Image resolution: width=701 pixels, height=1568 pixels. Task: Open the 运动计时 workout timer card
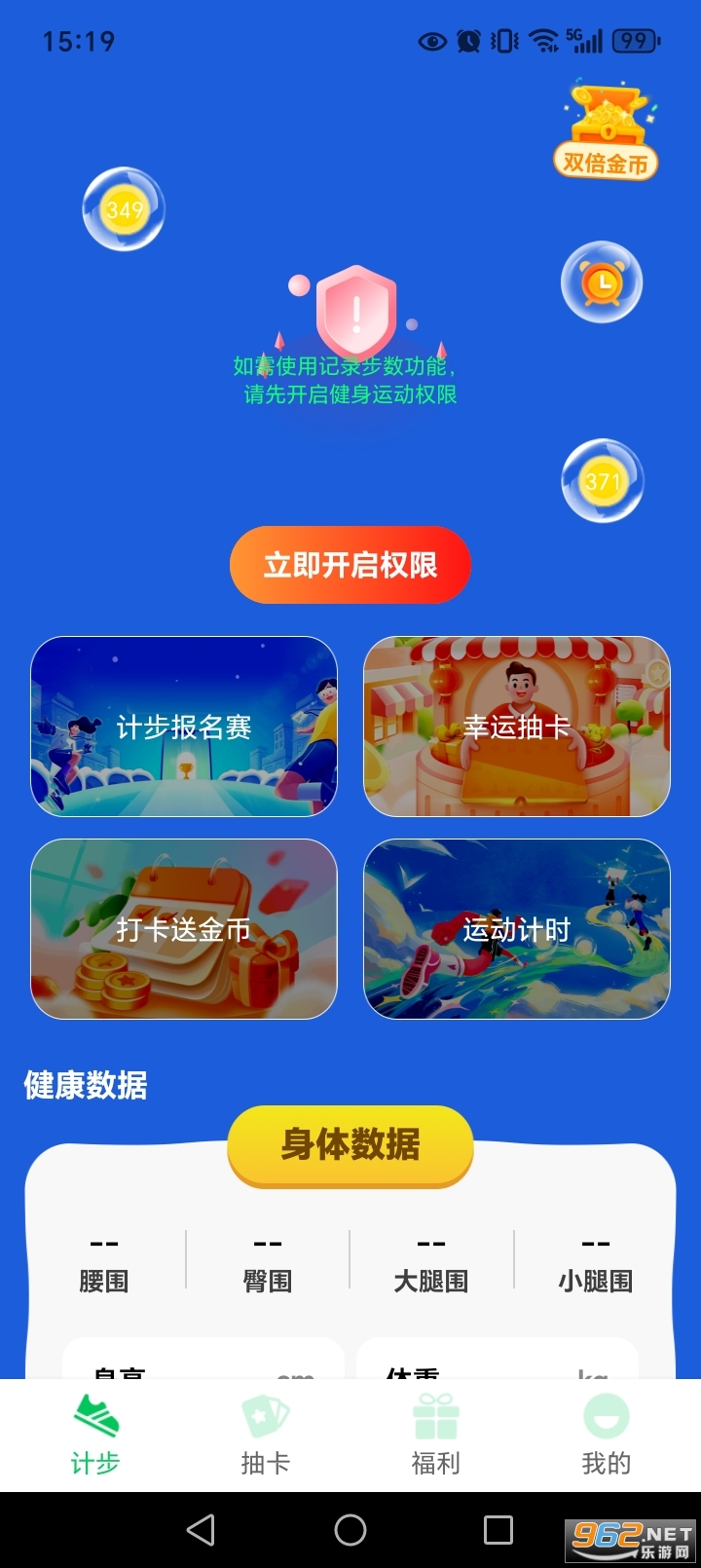[x=517, y=930]
